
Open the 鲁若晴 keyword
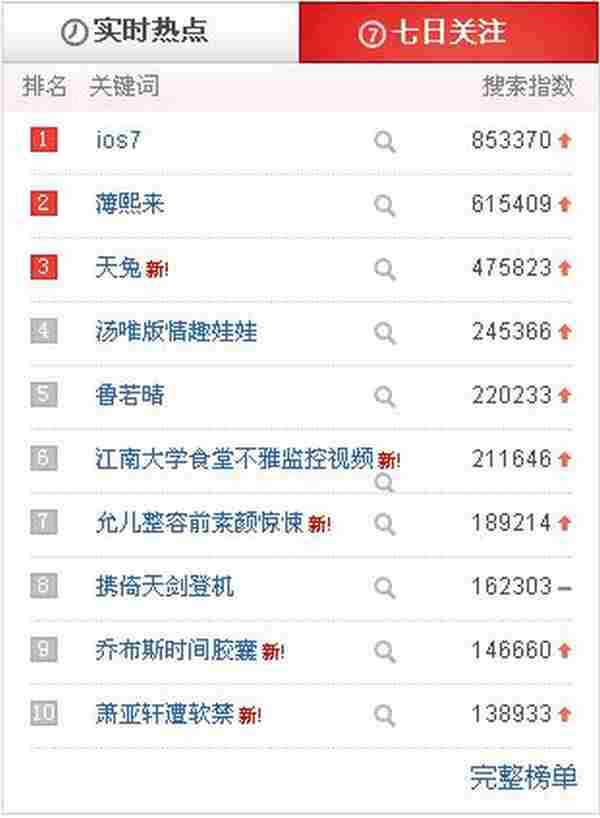click(x=130, y=395)
